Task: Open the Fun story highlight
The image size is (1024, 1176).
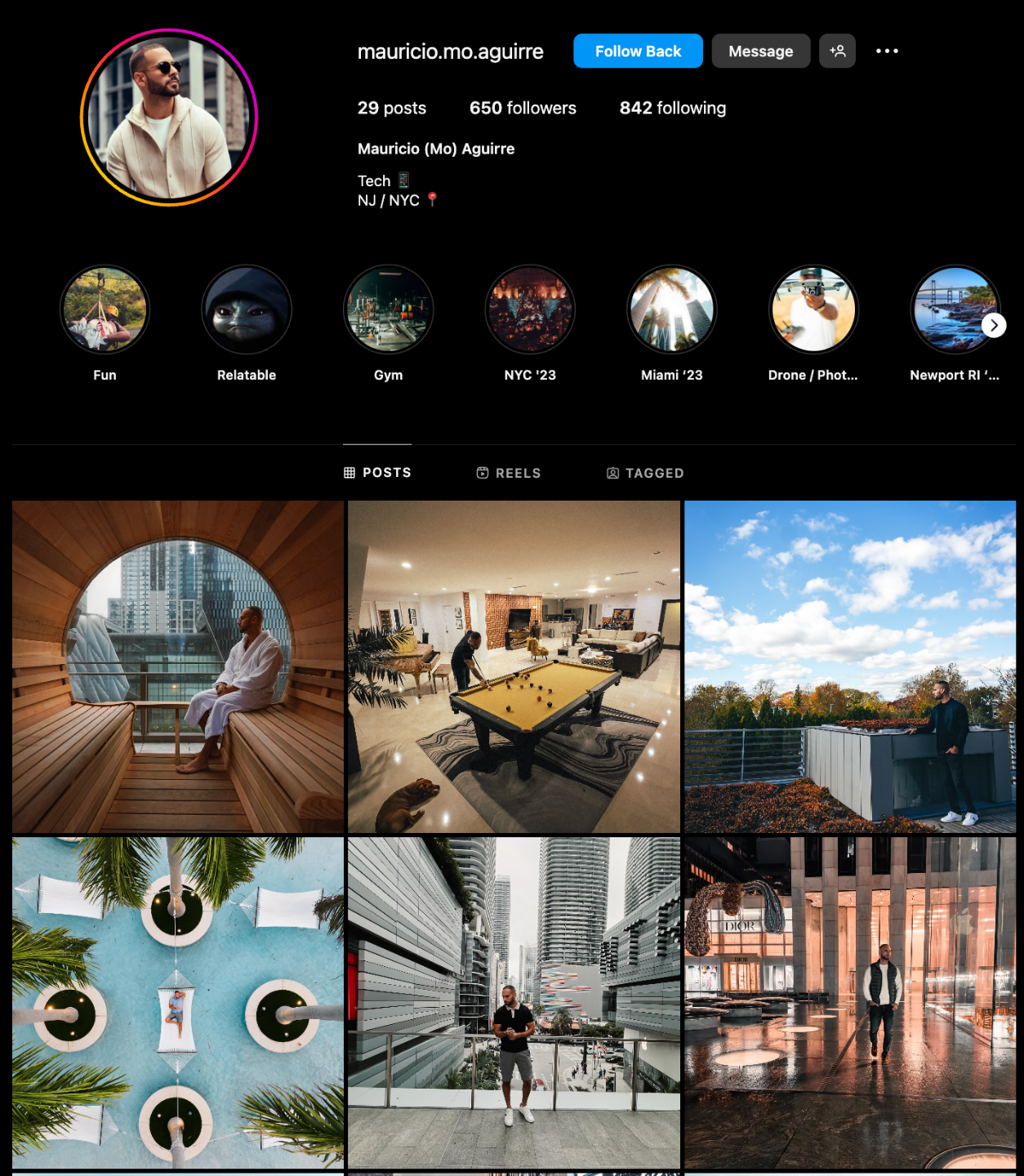Action: 105,310
